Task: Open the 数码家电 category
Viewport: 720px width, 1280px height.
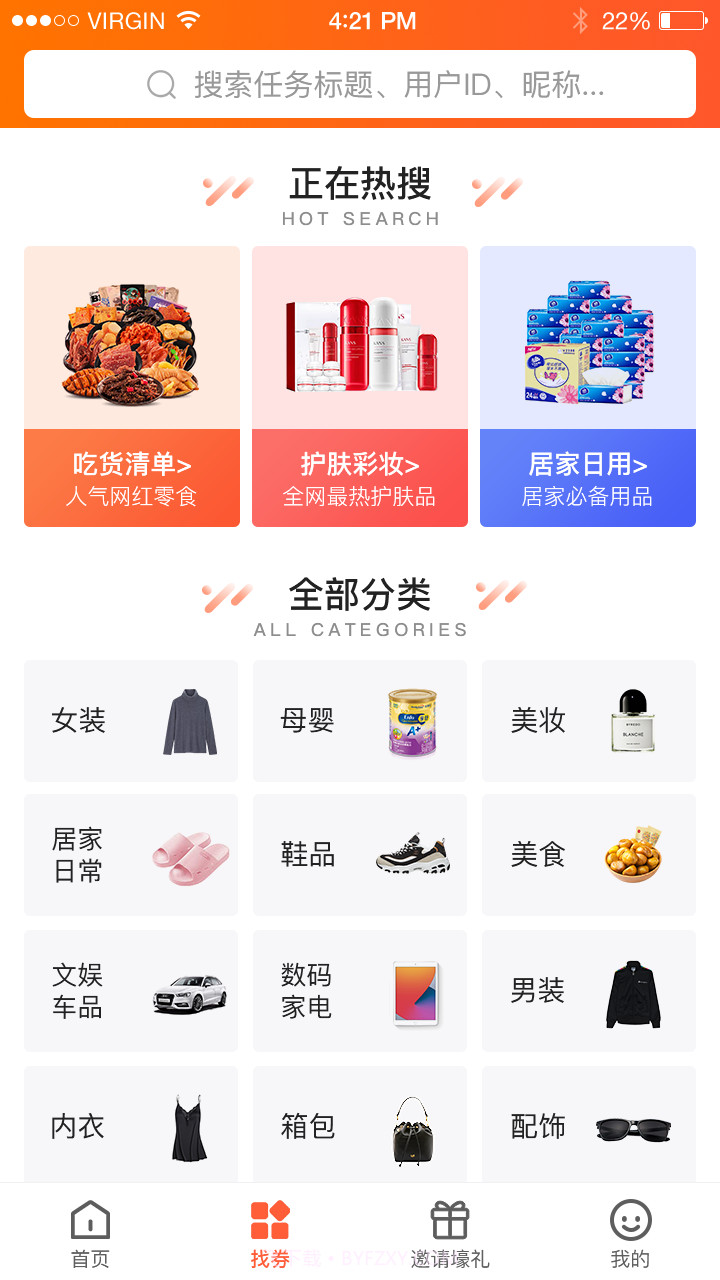Action: [x=360, y=990]
